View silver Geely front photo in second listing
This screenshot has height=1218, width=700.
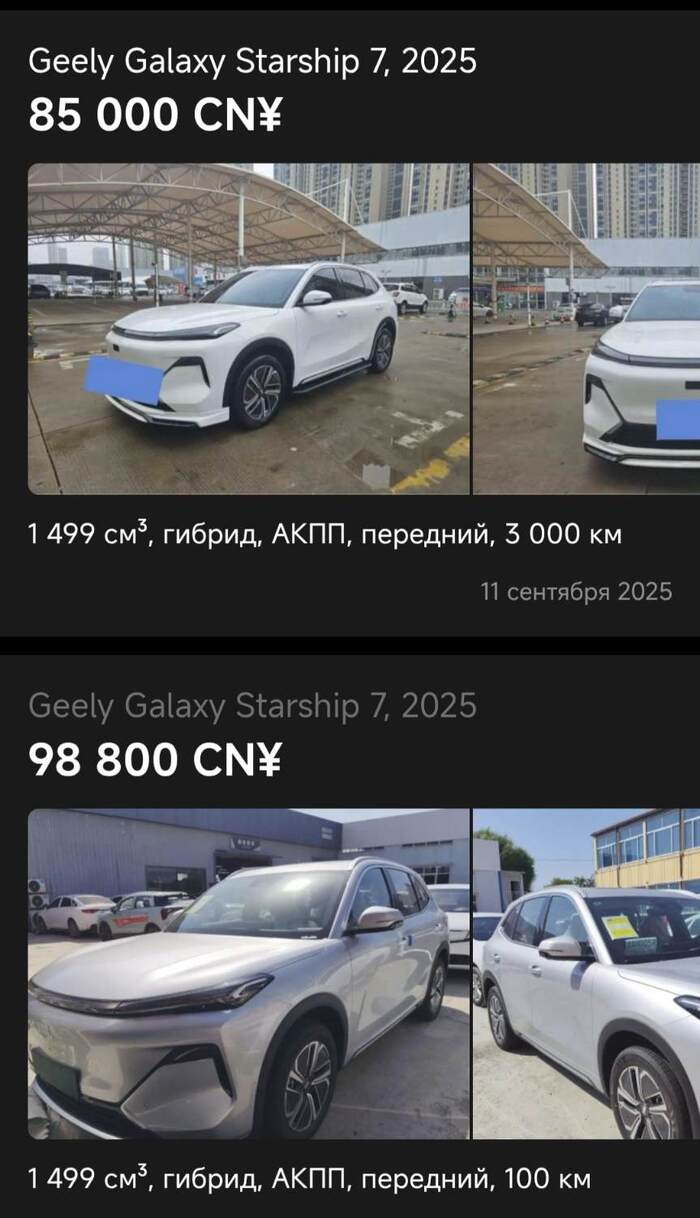click(x=248, y=973)
